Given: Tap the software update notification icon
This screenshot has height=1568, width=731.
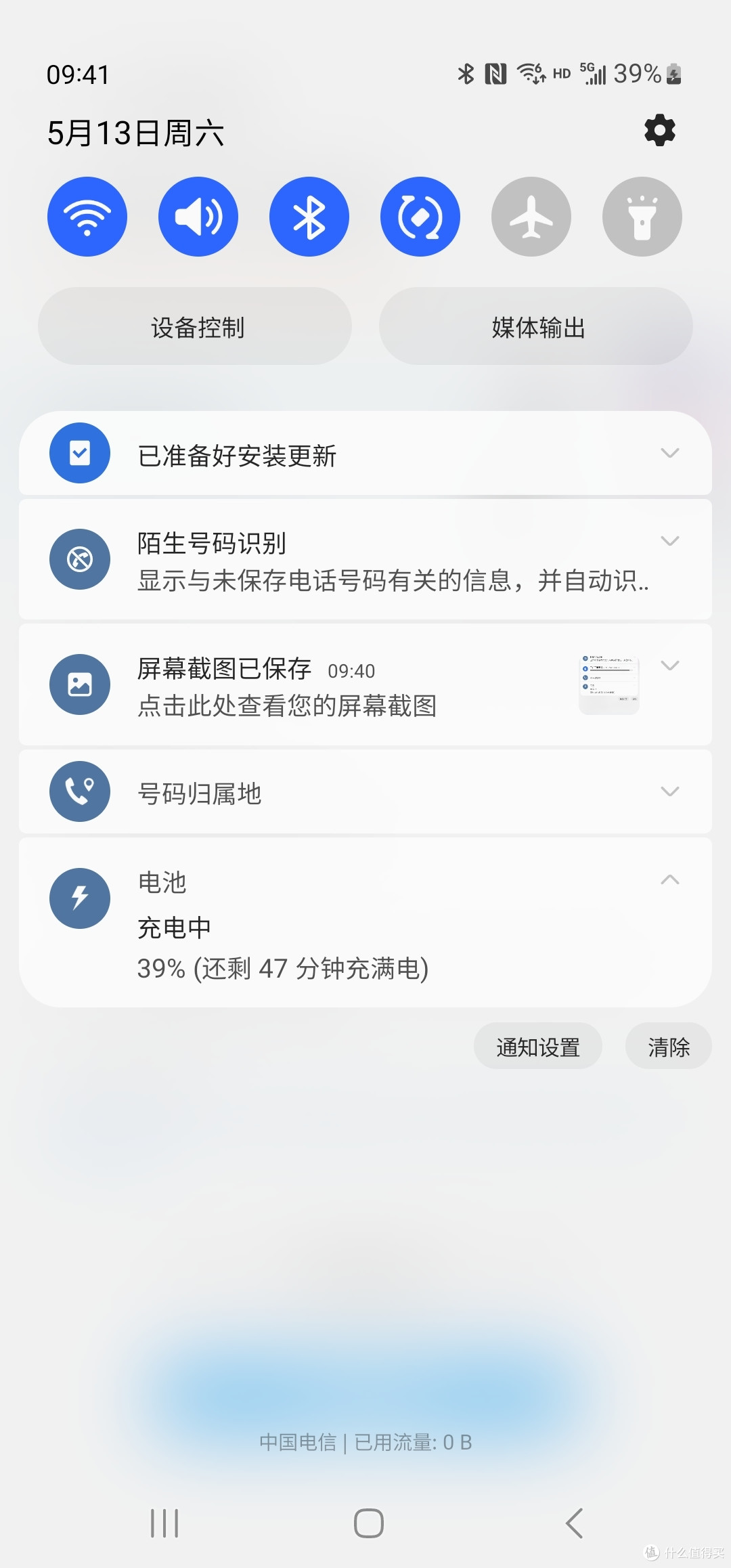Looking at the screenshot, I should pos(79,454).
